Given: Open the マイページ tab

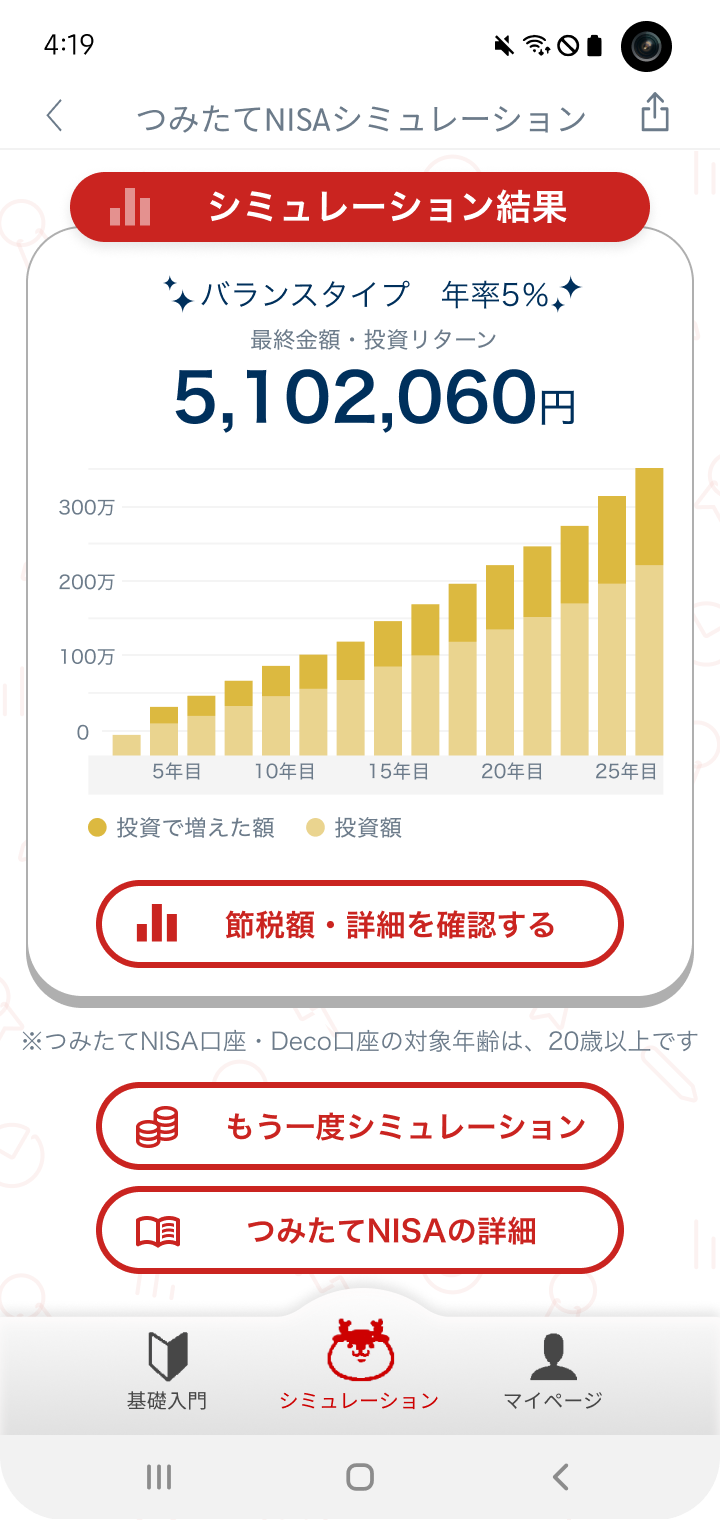Looking at the screenshot, I should (x=553, y=1370).
